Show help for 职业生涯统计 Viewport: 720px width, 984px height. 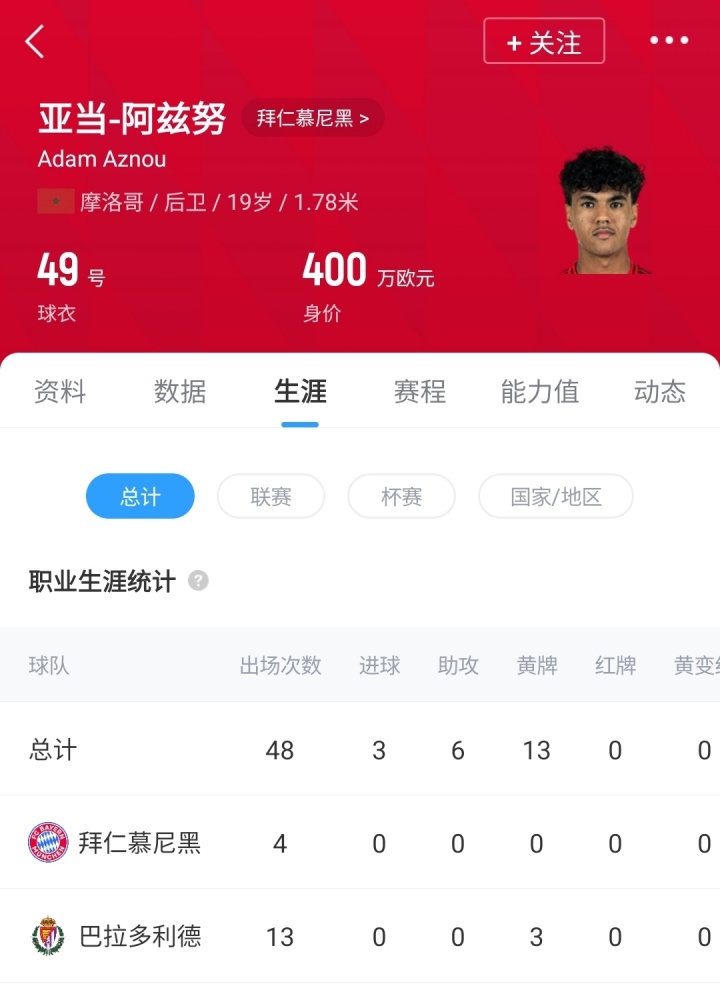[199, 581]
